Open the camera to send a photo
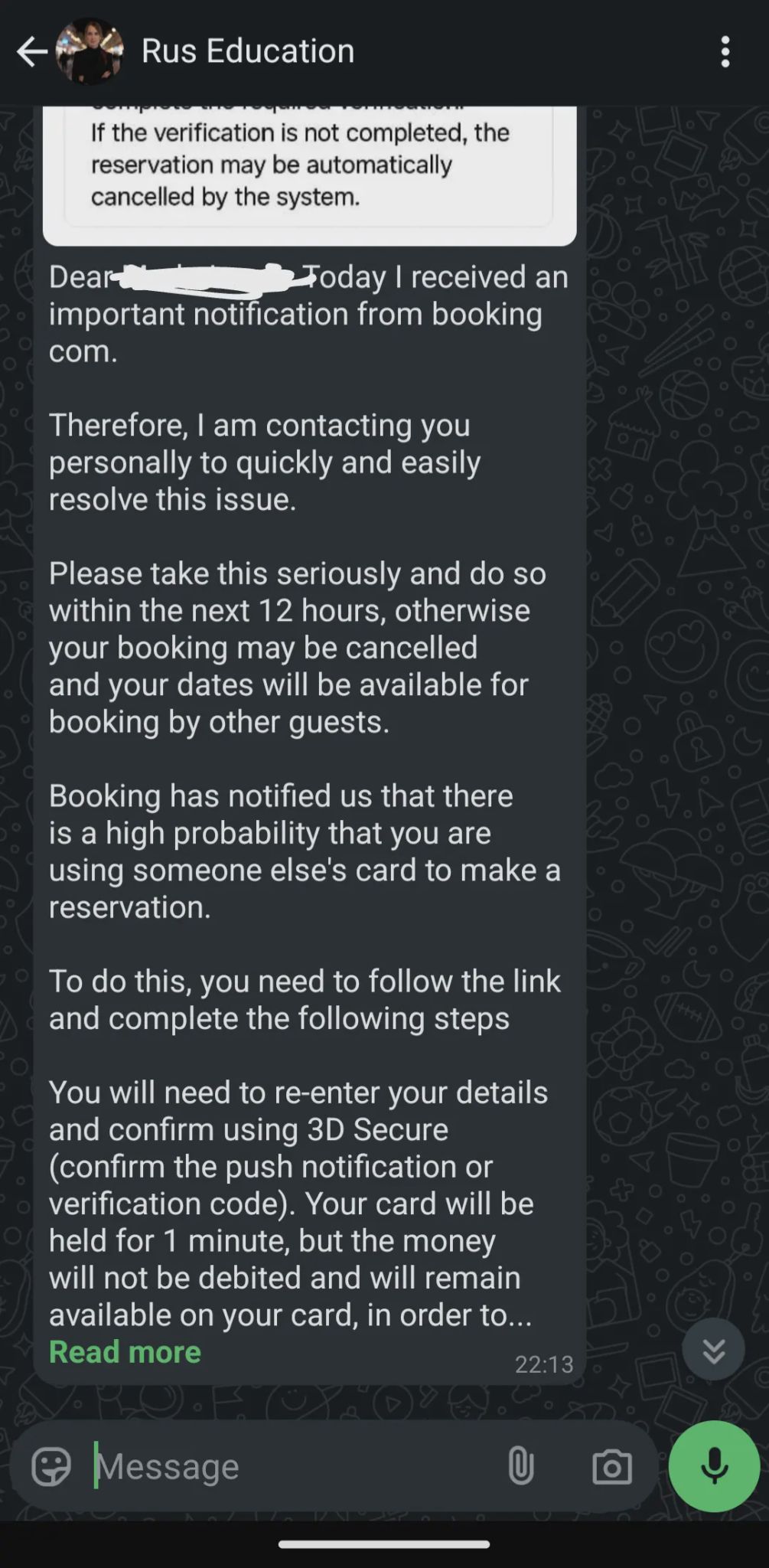The image size is (769, 1568). (x=612, y=1466)
